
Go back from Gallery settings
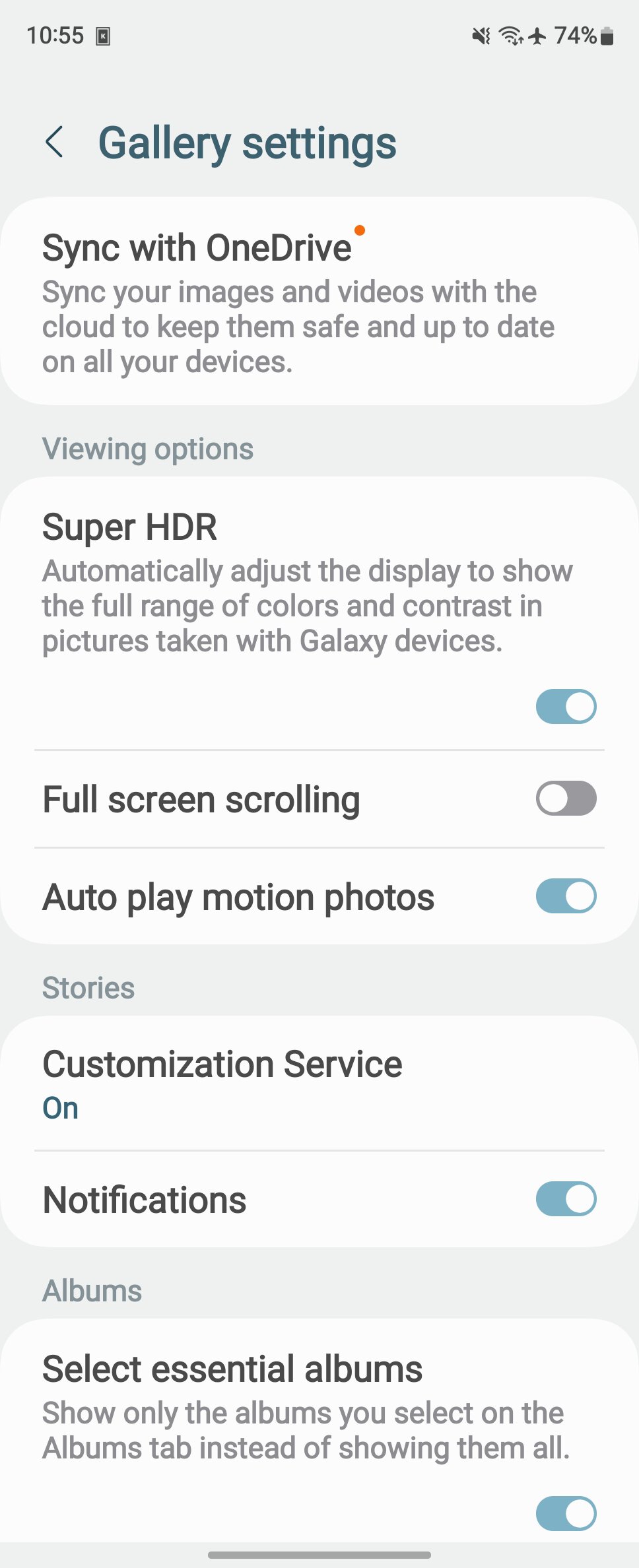click(55, 142)
